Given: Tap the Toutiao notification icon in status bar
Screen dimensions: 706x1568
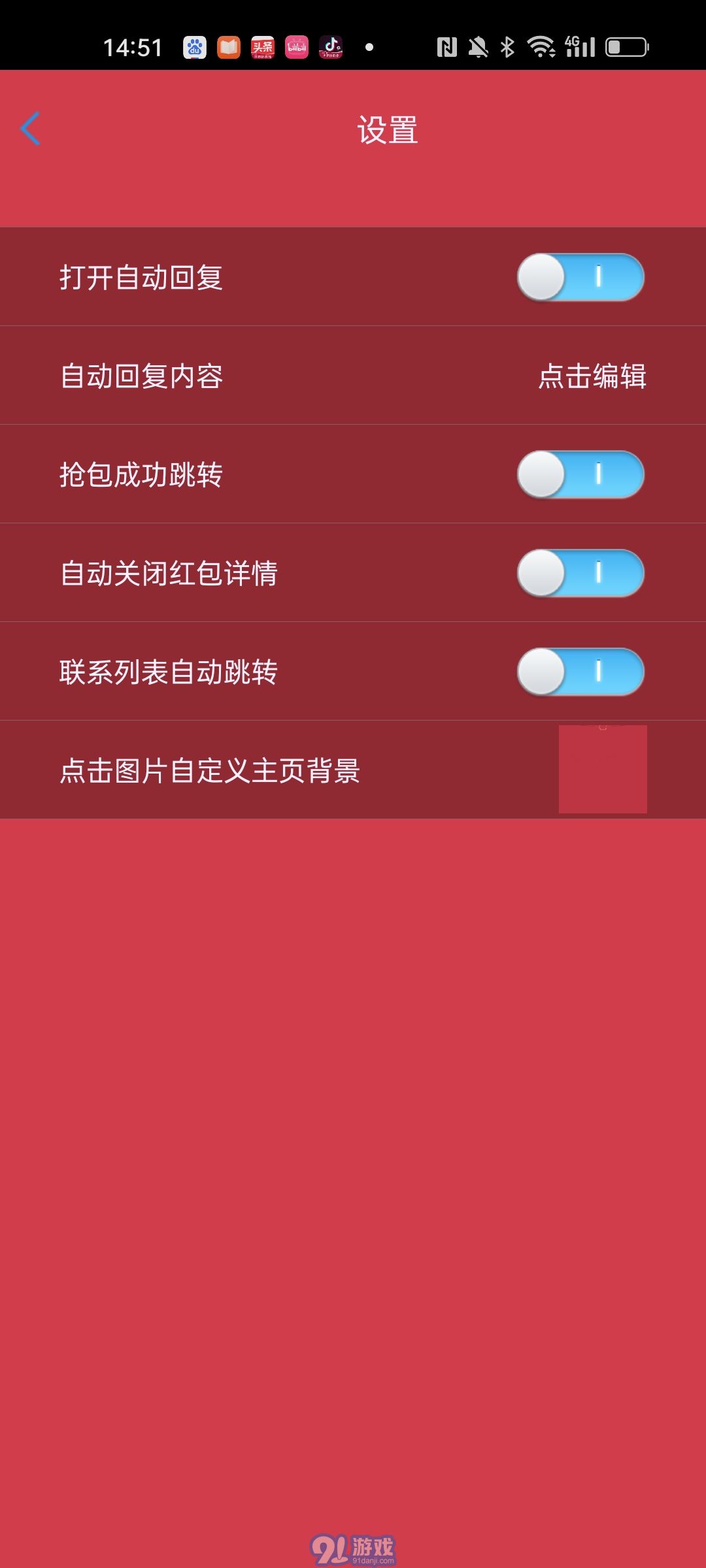Looking at the screenshot, I should pyautogui.click(x=263, y=46).
